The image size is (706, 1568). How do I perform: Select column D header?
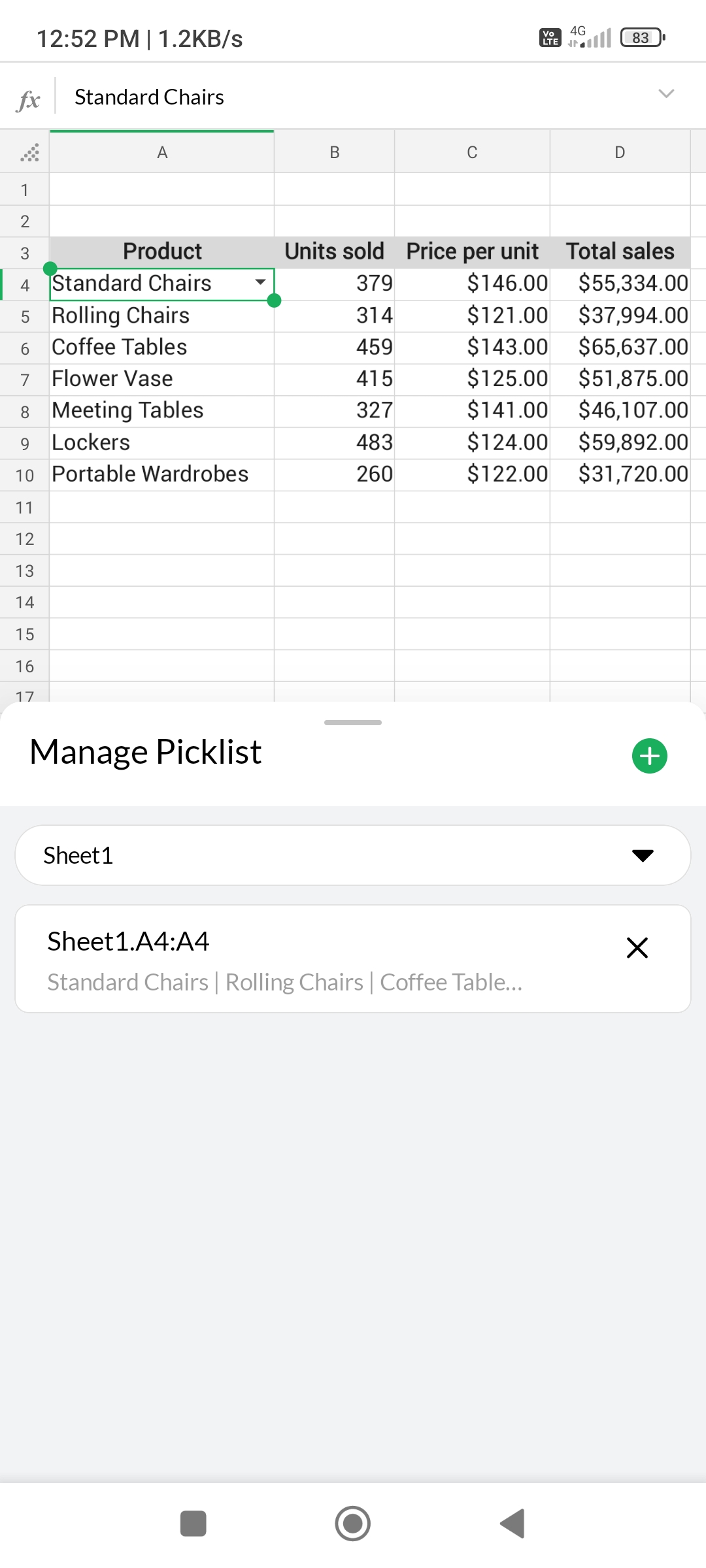(620, 152)
